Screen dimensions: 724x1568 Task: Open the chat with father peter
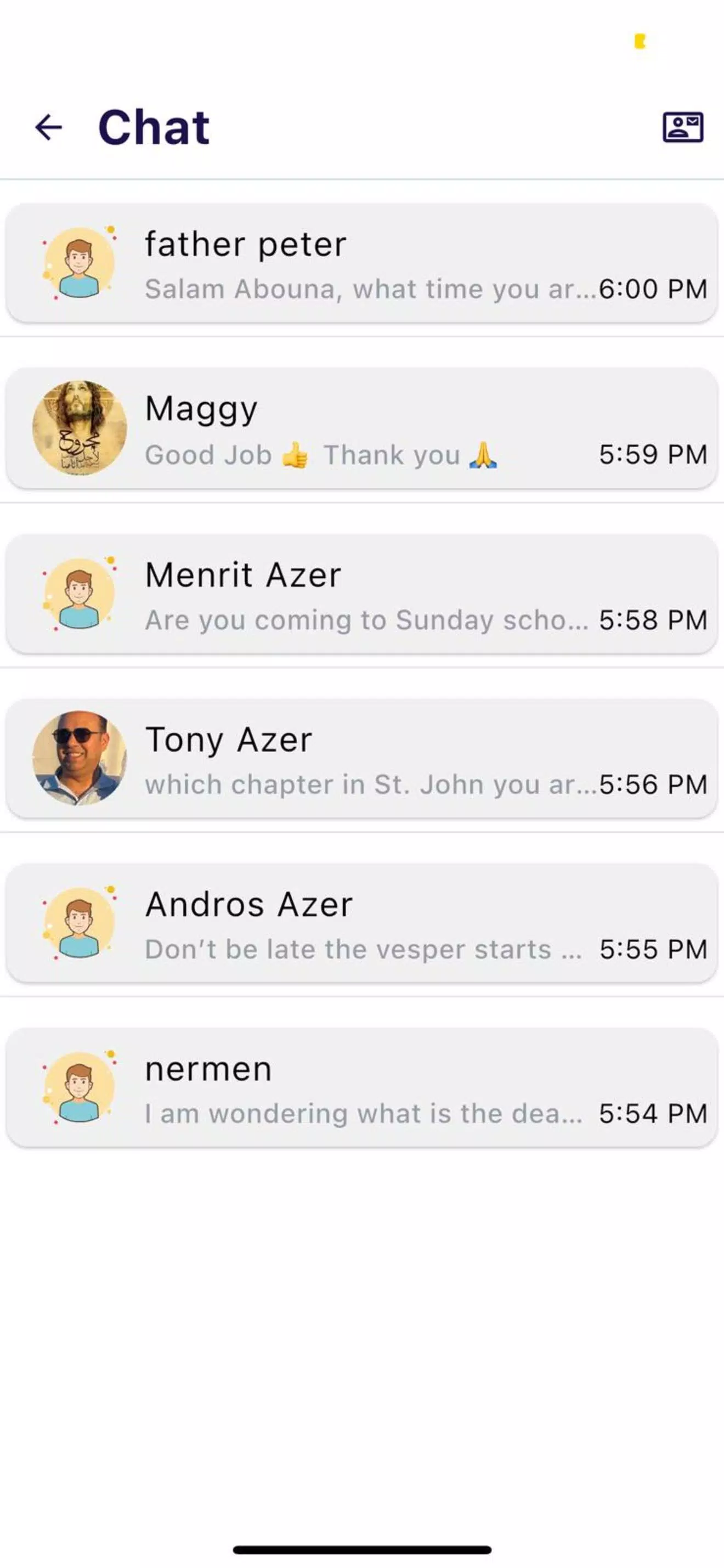click(362, 263)
